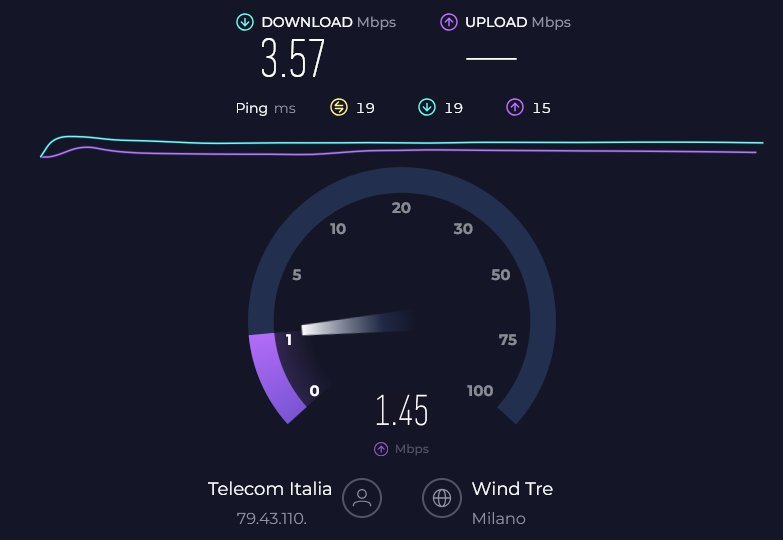Image resolution: width=783 pixels, height=540 pixels.
Task: Tap the globe icon beside Wind Tre
Action: 442,497
